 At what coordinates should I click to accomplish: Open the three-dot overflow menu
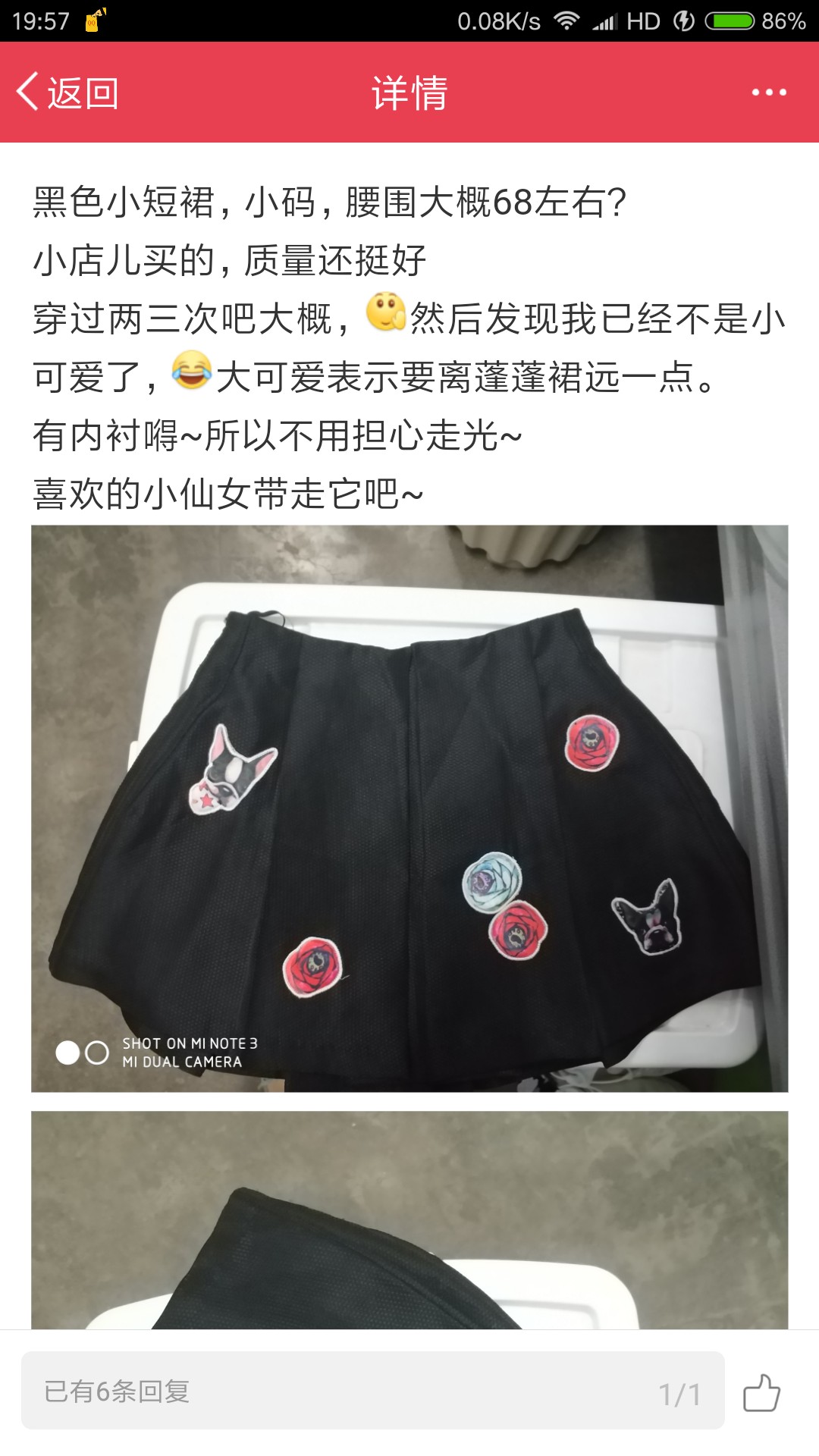pyautogui.click(x=769, y=93)
